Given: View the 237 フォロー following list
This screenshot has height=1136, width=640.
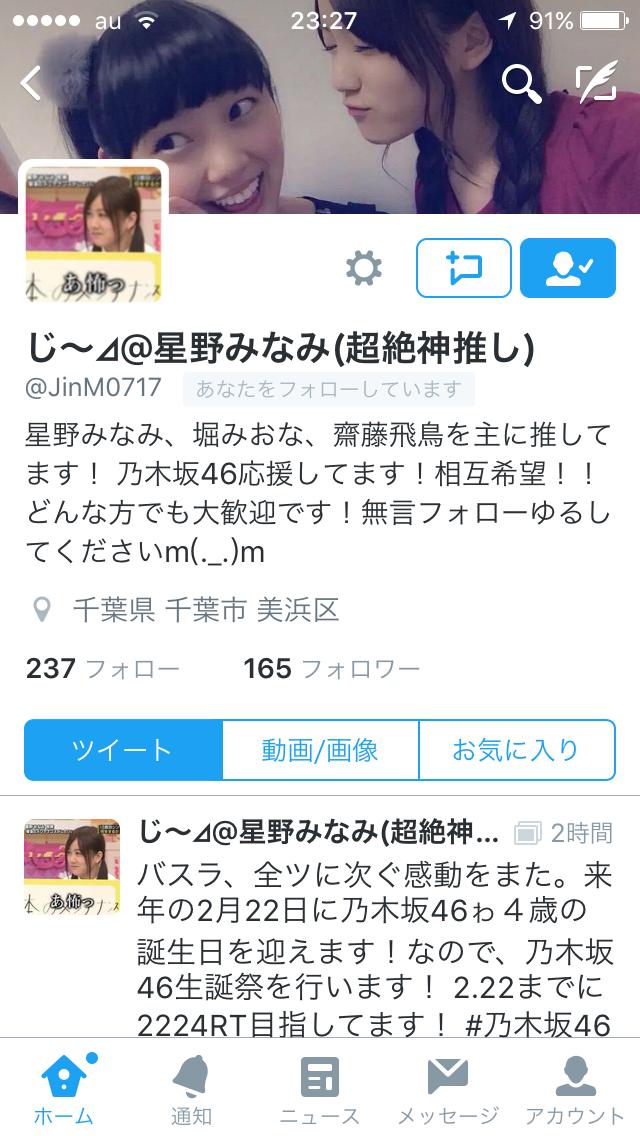Looking at the screenshot, I should (102, 669).
